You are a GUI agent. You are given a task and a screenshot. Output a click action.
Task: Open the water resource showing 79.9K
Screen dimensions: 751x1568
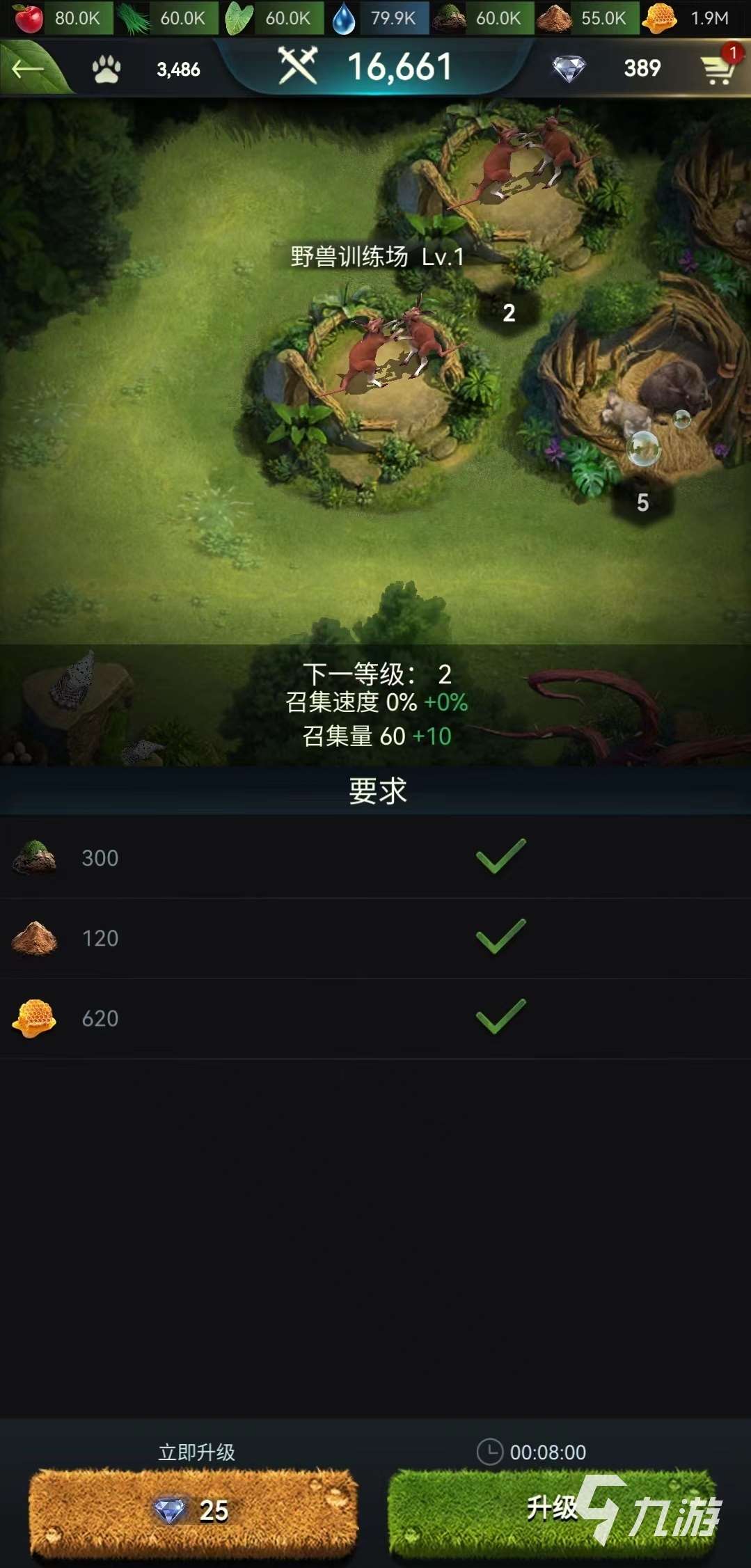pyautogui.click(x=346, y=19)
